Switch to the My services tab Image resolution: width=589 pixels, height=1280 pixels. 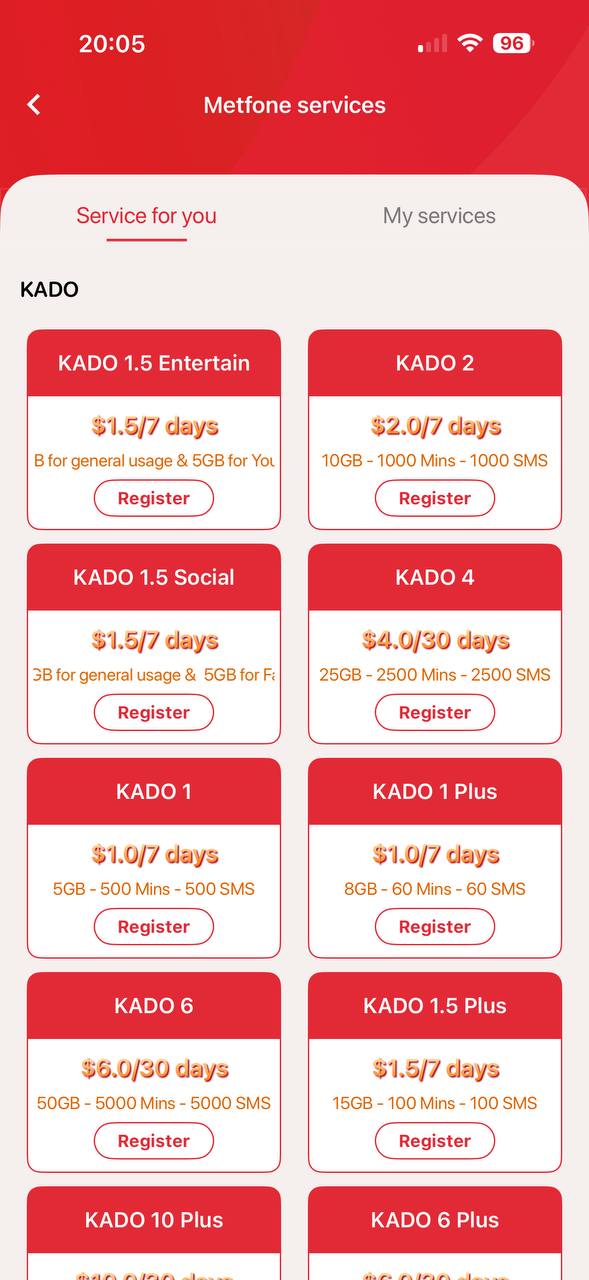[x=439, y=216]
